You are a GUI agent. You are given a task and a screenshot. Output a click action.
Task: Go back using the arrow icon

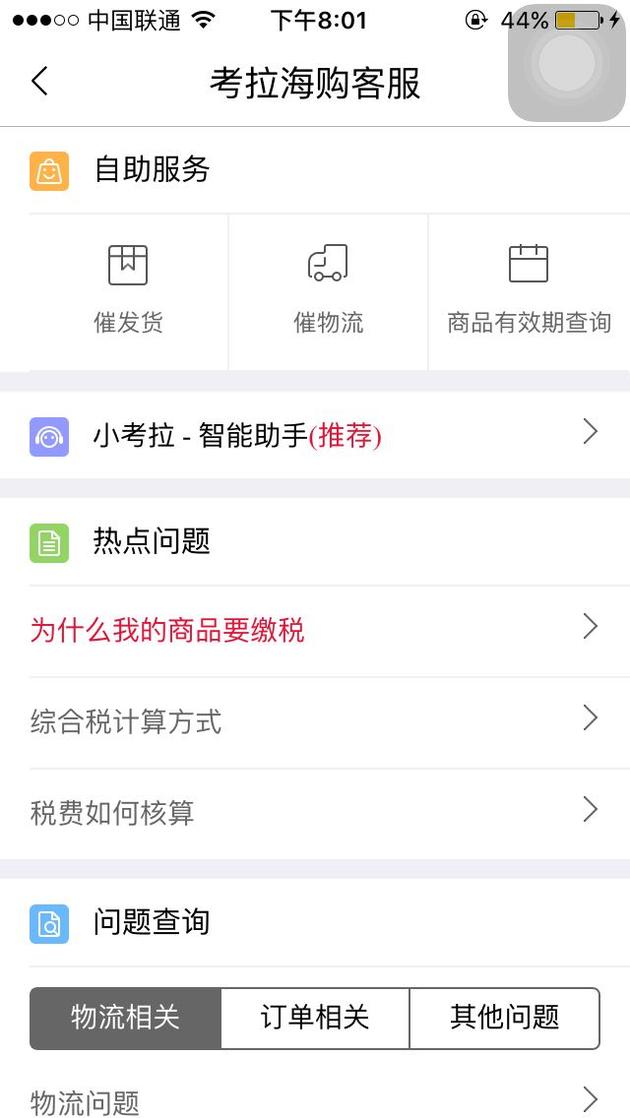[x=40, y=81]
